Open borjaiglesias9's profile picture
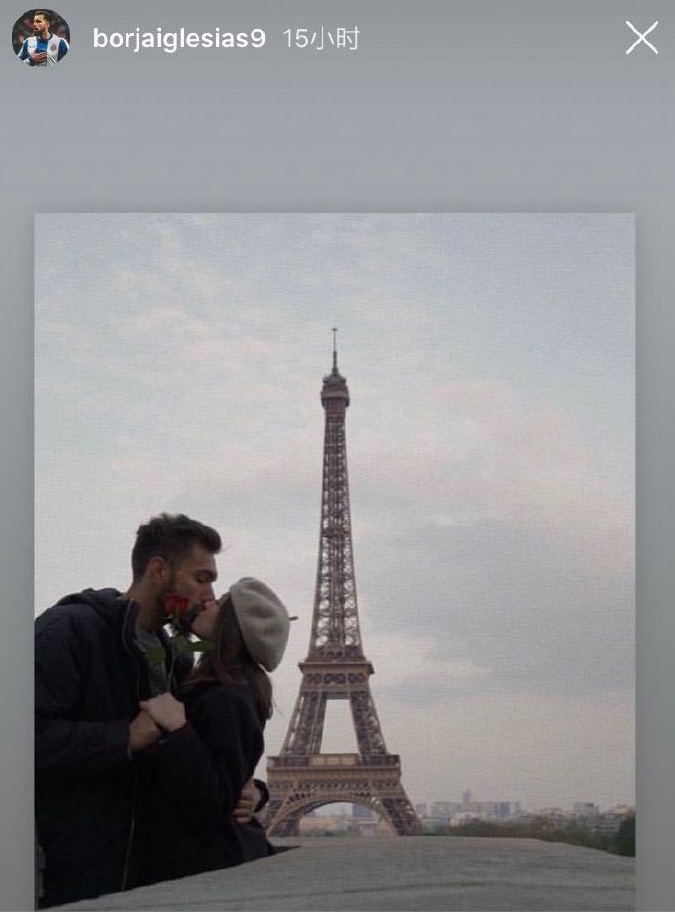The image size is (675, 912). click(x=41, y=38)
